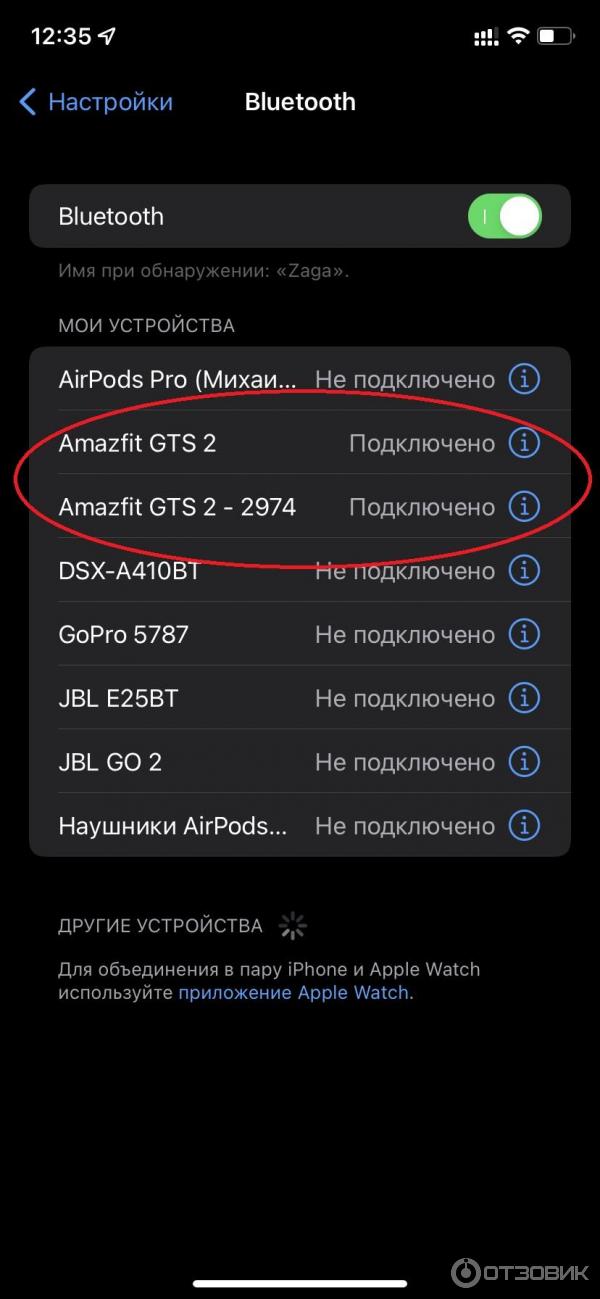Open info for Amazfit GTS 2
The height and width of the screenshot is (1299, 600).
(x=524, y=443)
